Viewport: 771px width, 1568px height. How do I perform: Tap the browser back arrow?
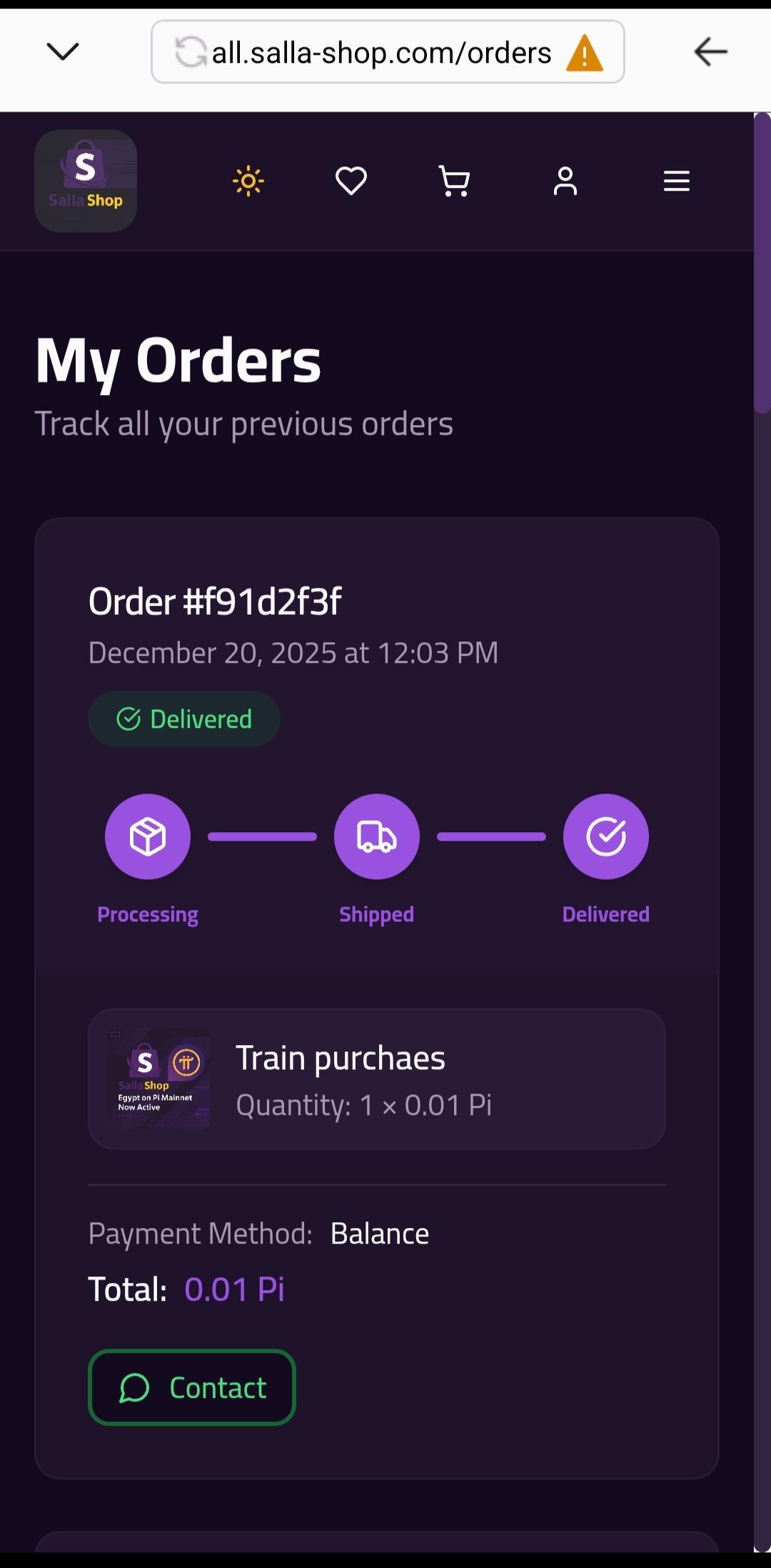pyautogui.click(x=710, y=51)
